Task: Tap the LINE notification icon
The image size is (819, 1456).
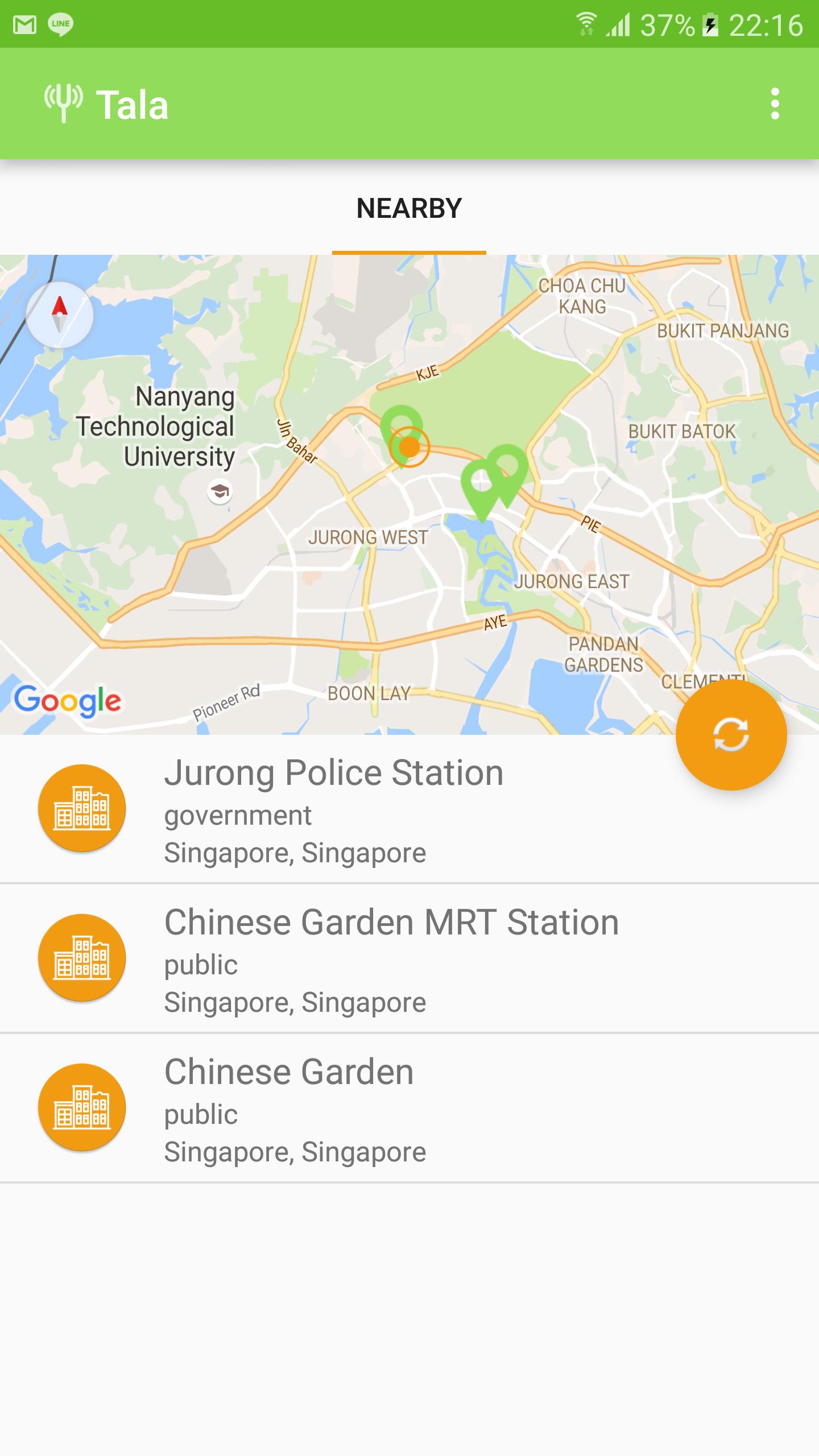Action: [60, 23]
